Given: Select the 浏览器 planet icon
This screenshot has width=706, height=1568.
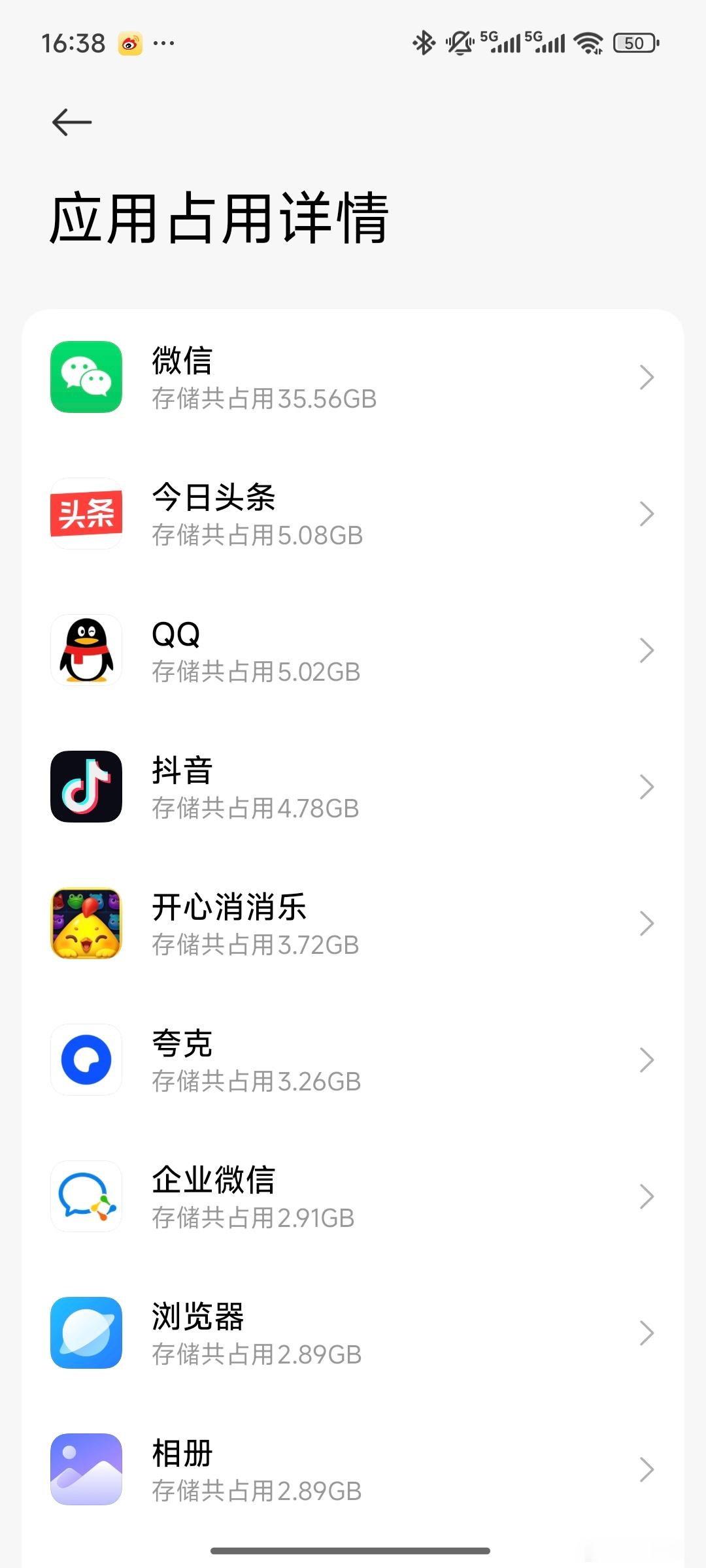Looking at the screenshot, I should tap(85, 1333).
